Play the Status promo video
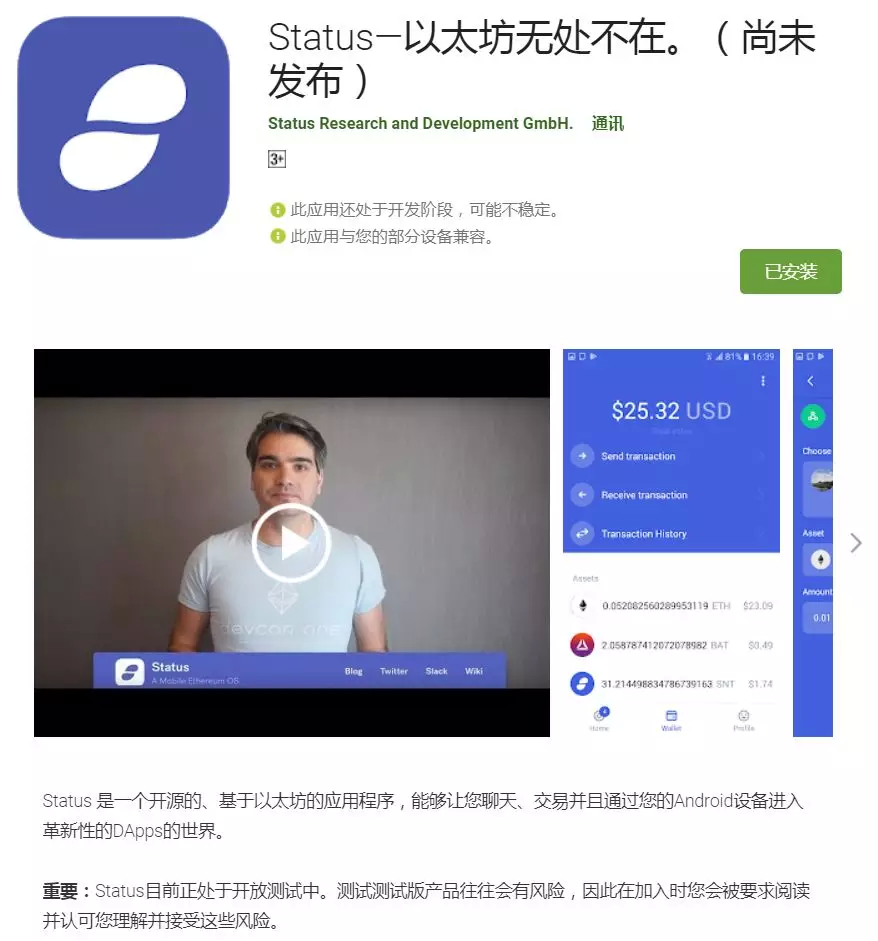Viewport: 878px width, 941px height. (291, 543)
